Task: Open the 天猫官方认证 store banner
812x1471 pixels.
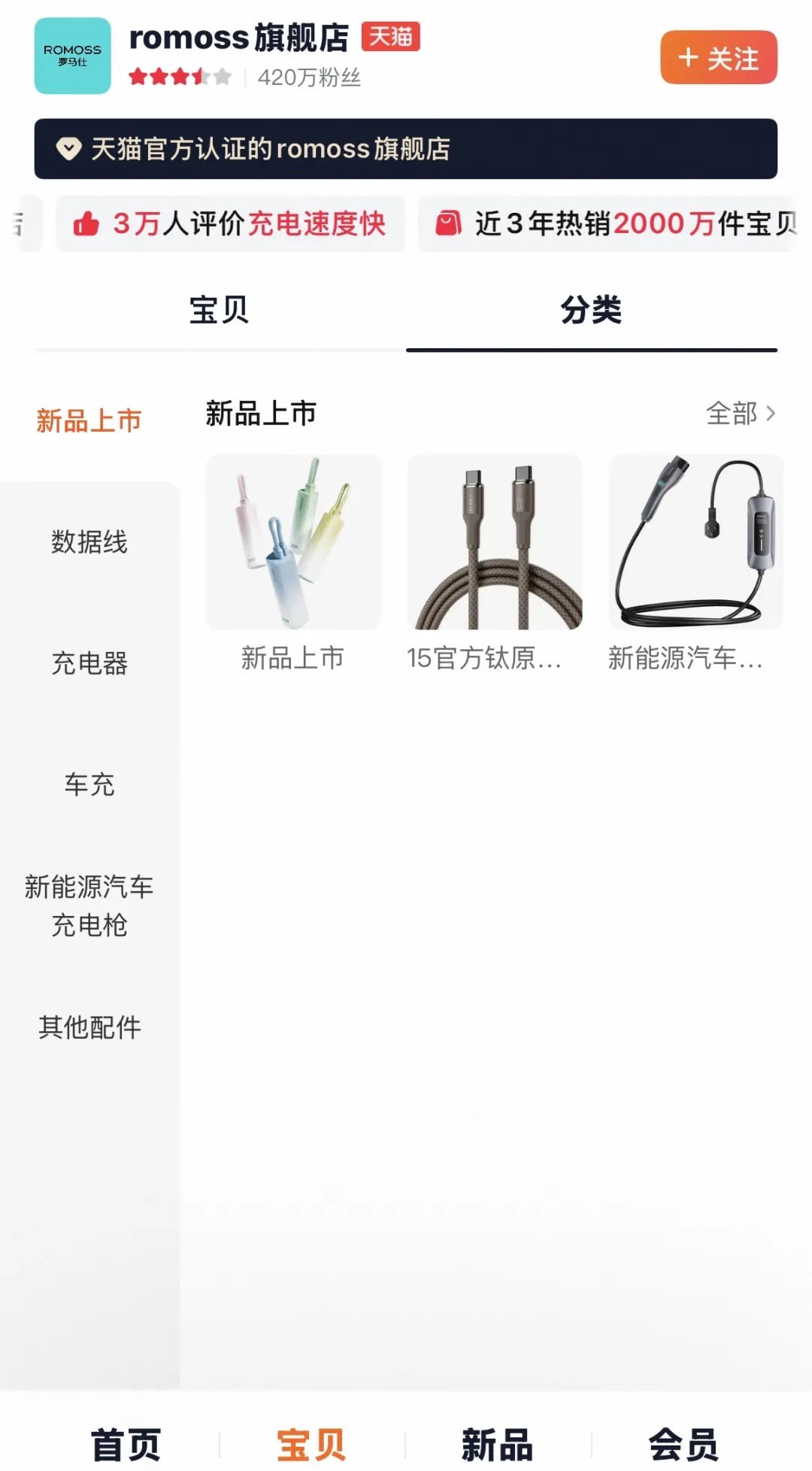Action: point(406,149)
